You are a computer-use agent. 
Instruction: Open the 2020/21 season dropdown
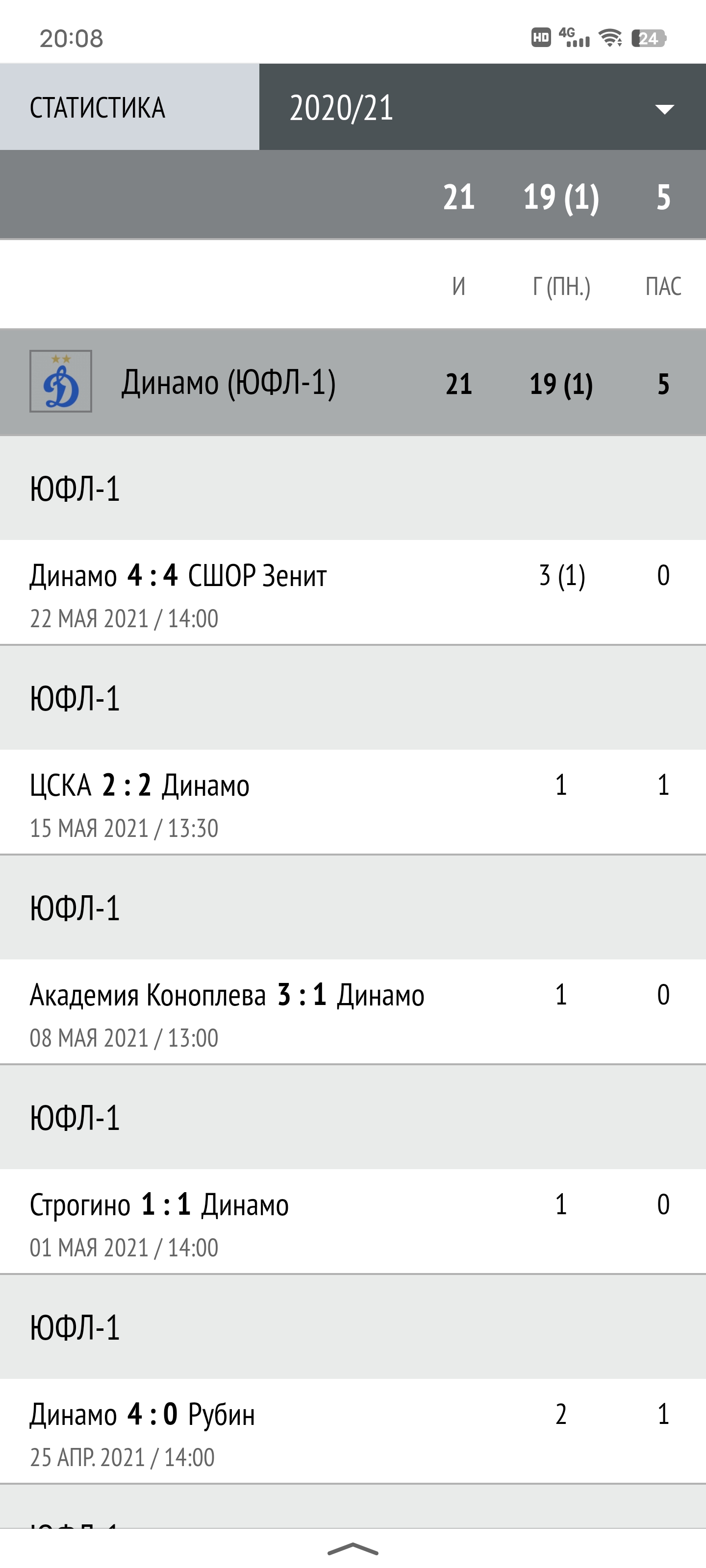click(482, 107)
